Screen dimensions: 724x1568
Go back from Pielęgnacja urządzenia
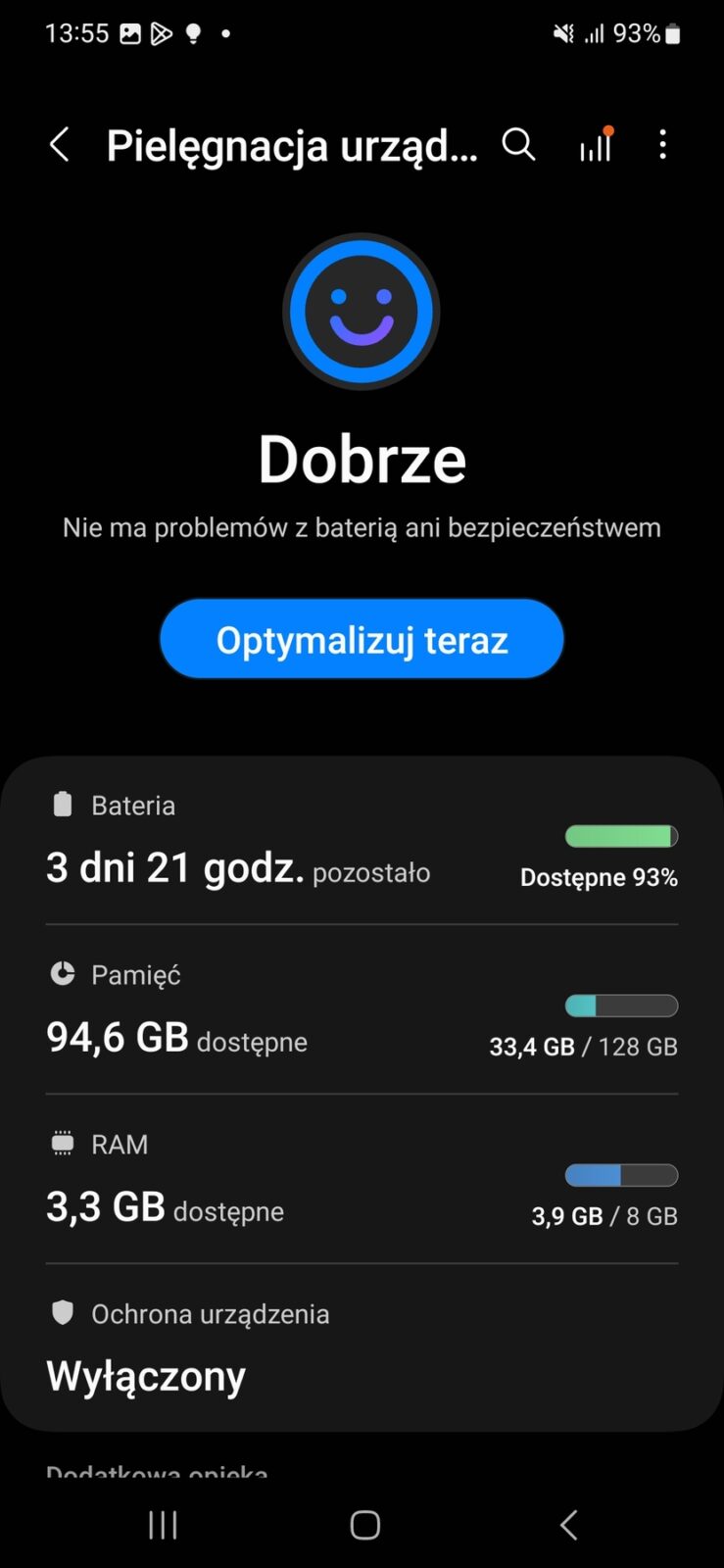click(60, 145)
